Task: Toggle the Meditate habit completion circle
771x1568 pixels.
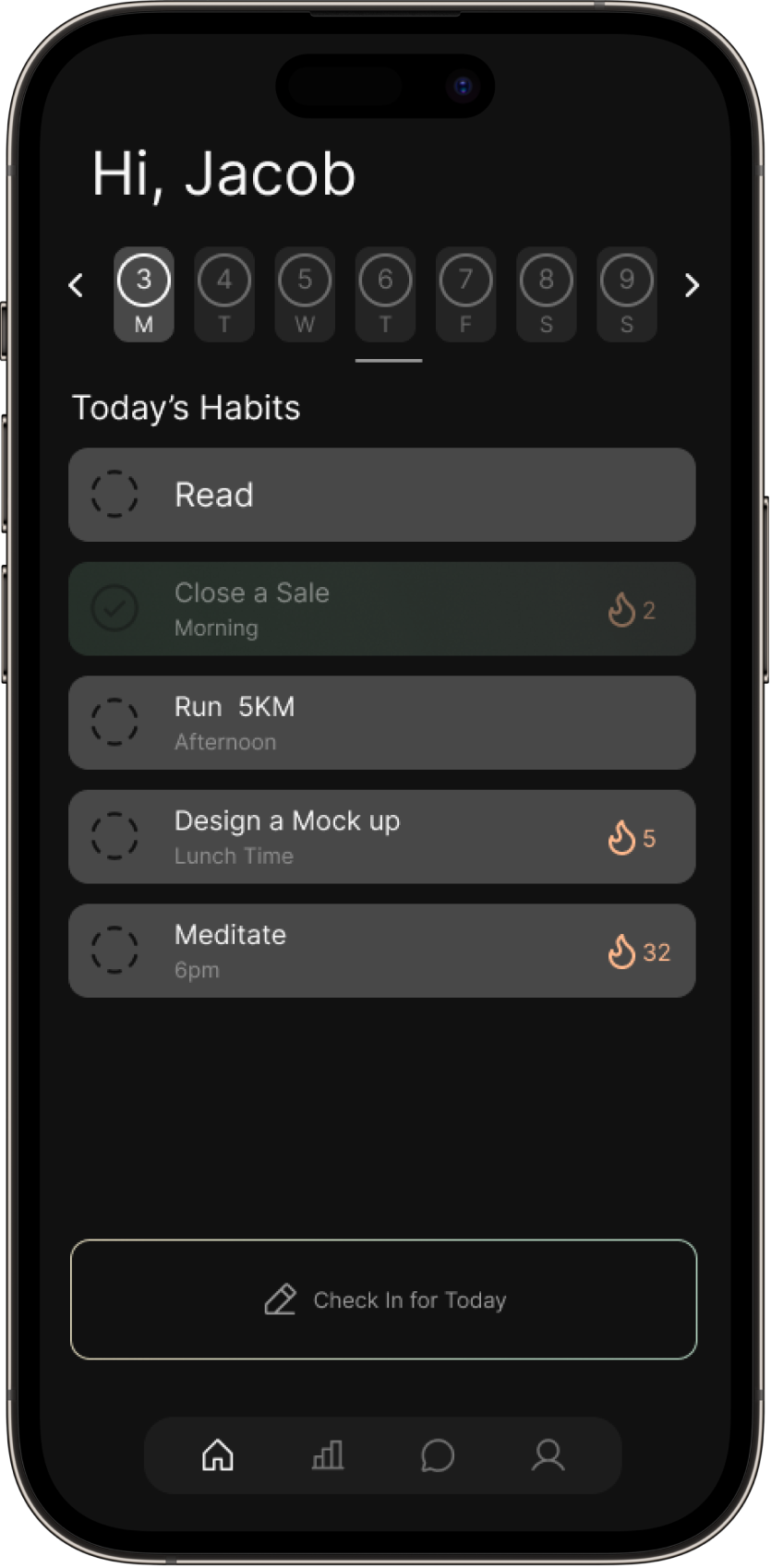Action: coord(114,950)
